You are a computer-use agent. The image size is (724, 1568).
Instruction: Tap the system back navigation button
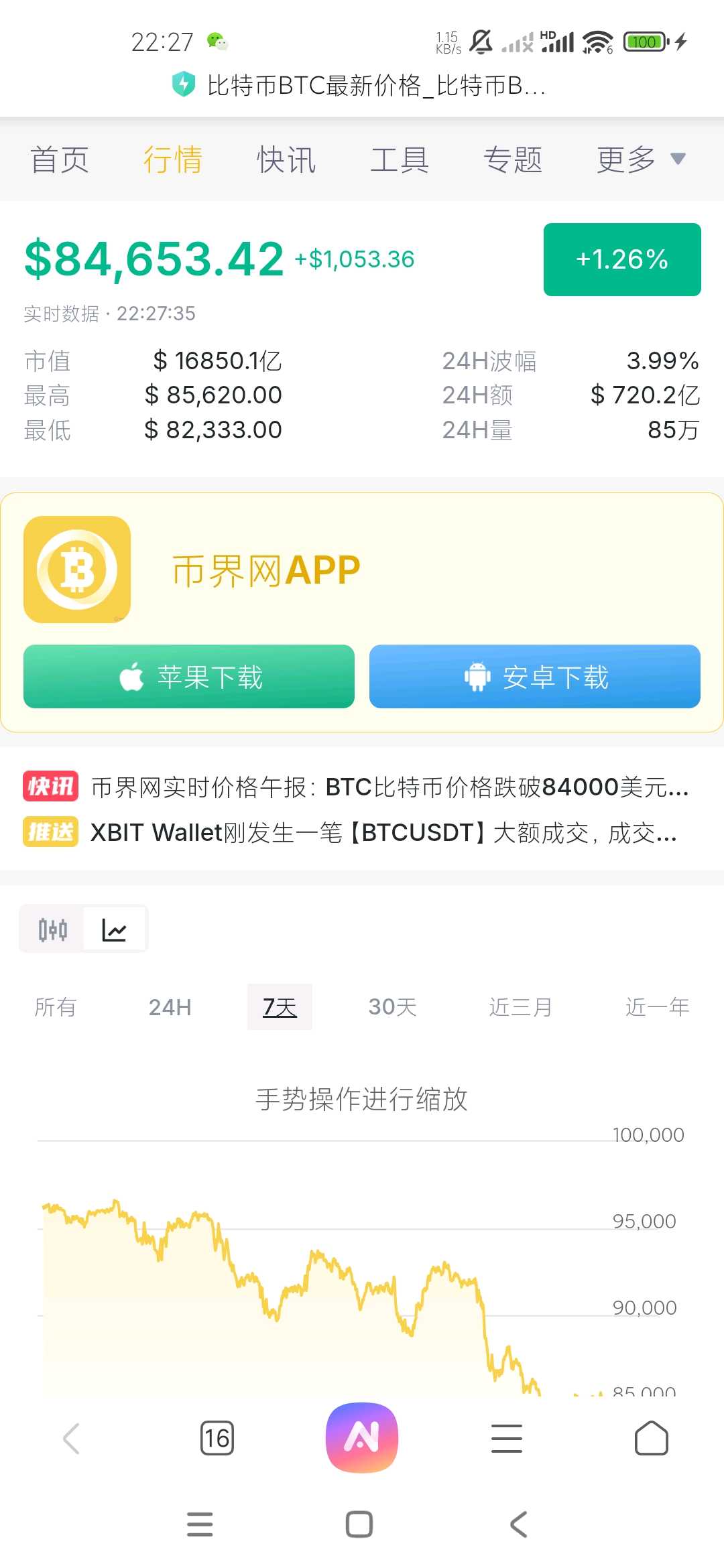pos(518,1524)
